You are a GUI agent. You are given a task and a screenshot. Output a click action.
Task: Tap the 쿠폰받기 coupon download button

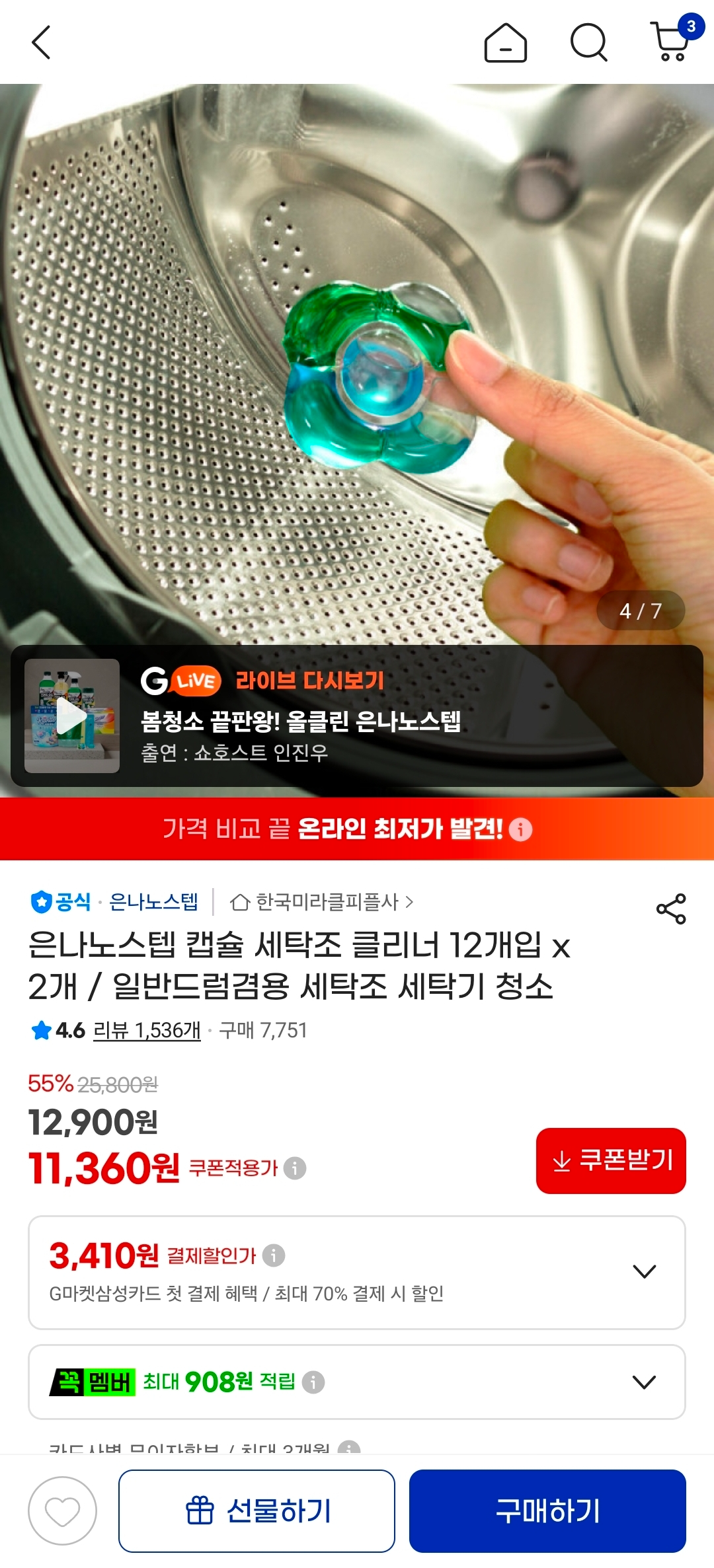611,1161
